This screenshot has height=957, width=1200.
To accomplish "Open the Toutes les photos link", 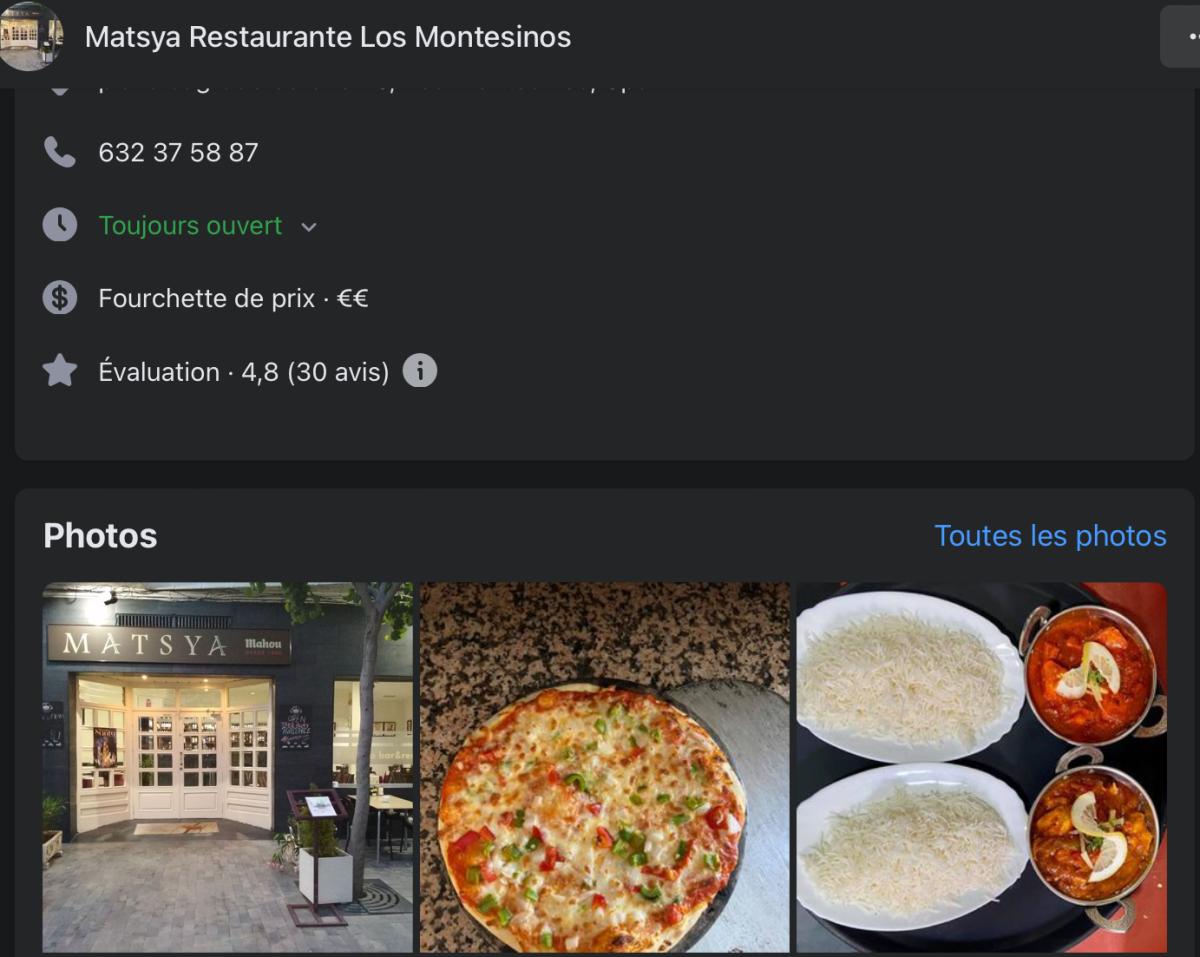I will (x=1050, y=536).
